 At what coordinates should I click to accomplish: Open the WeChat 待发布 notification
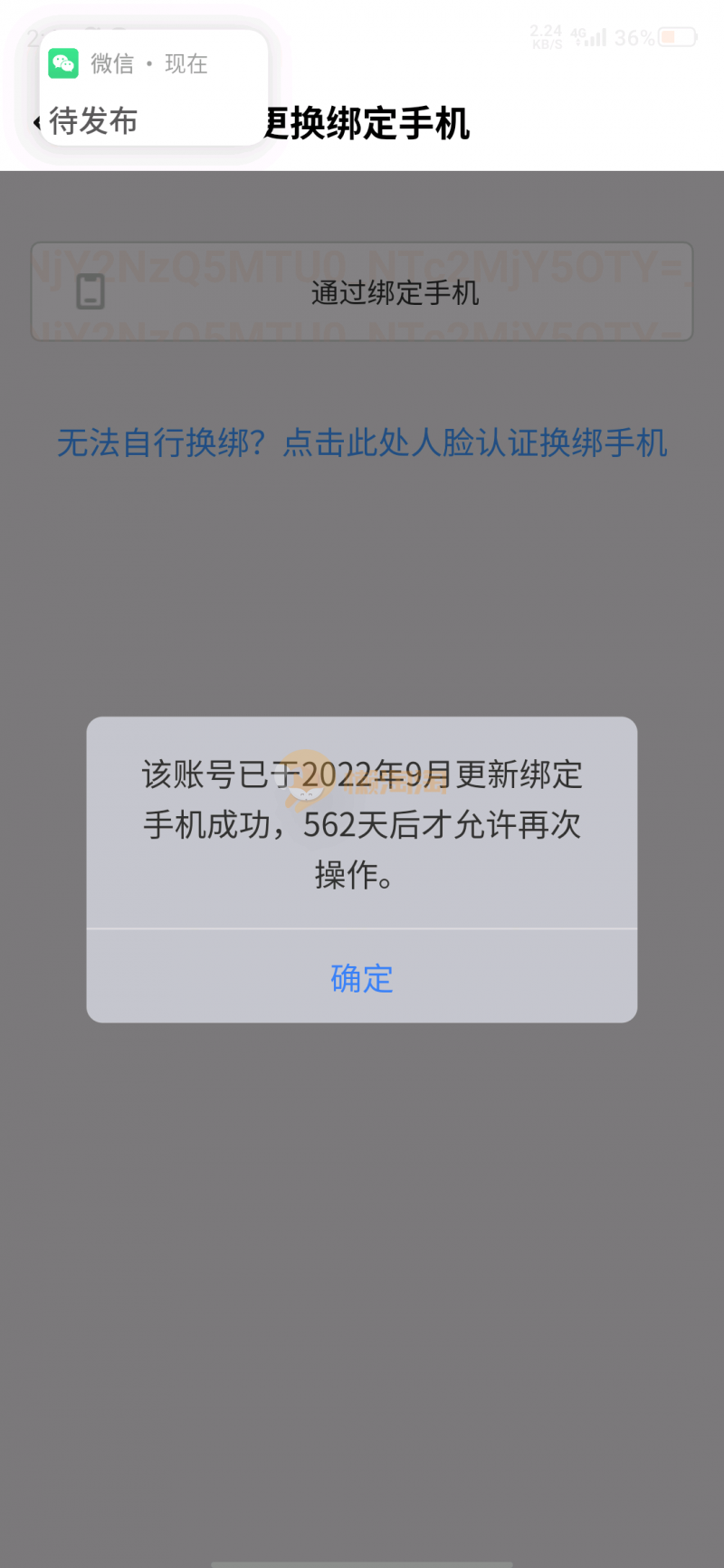click(153, 90)
